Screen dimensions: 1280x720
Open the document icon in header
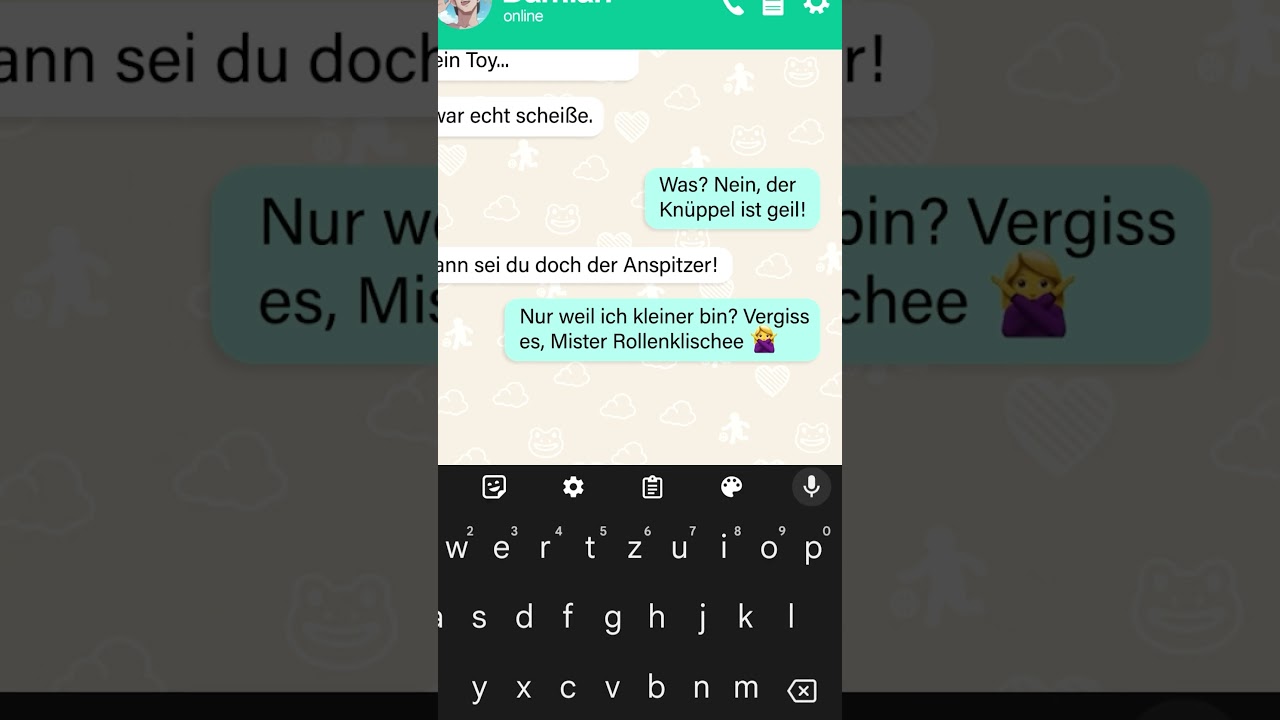(x=773, y=6)
